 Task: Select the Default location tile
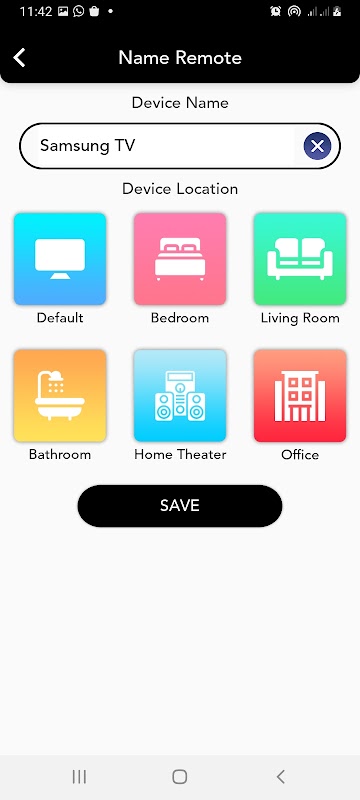point(60,259)
